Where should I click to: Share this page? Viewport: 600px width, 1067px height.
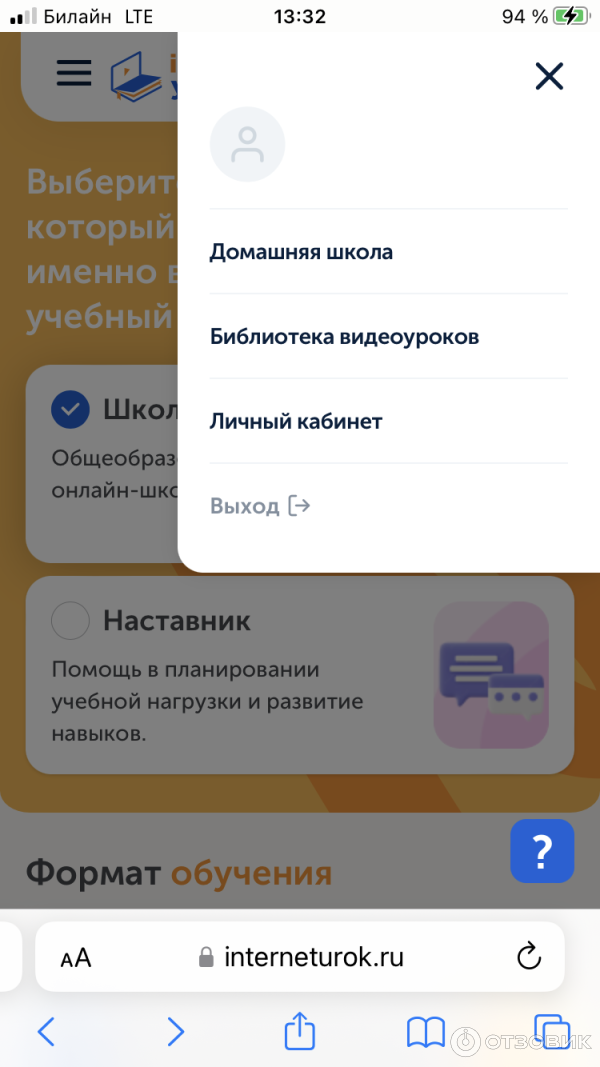(x=300, y=1031)
